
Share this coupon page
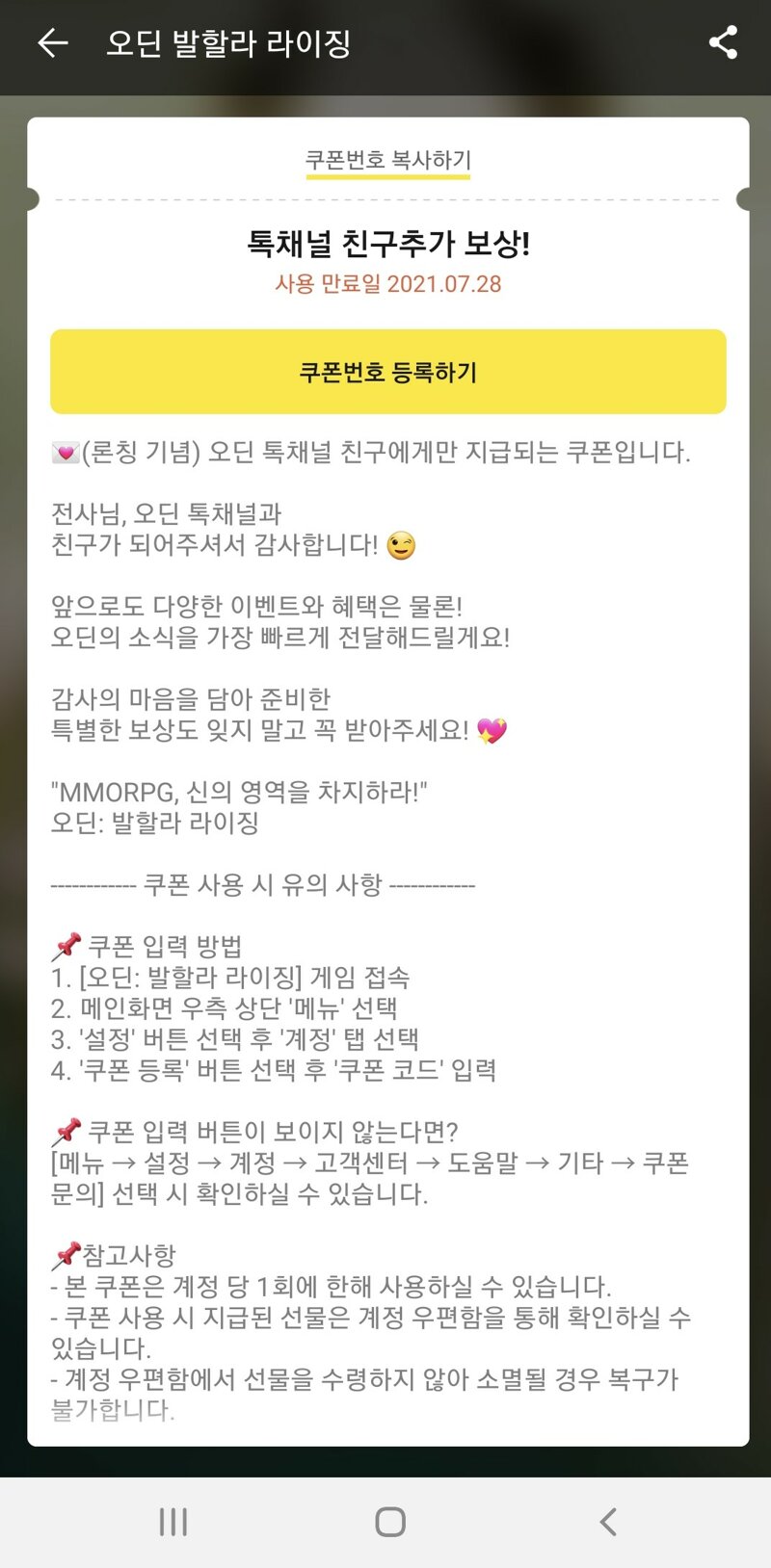[x=723, y=42]
